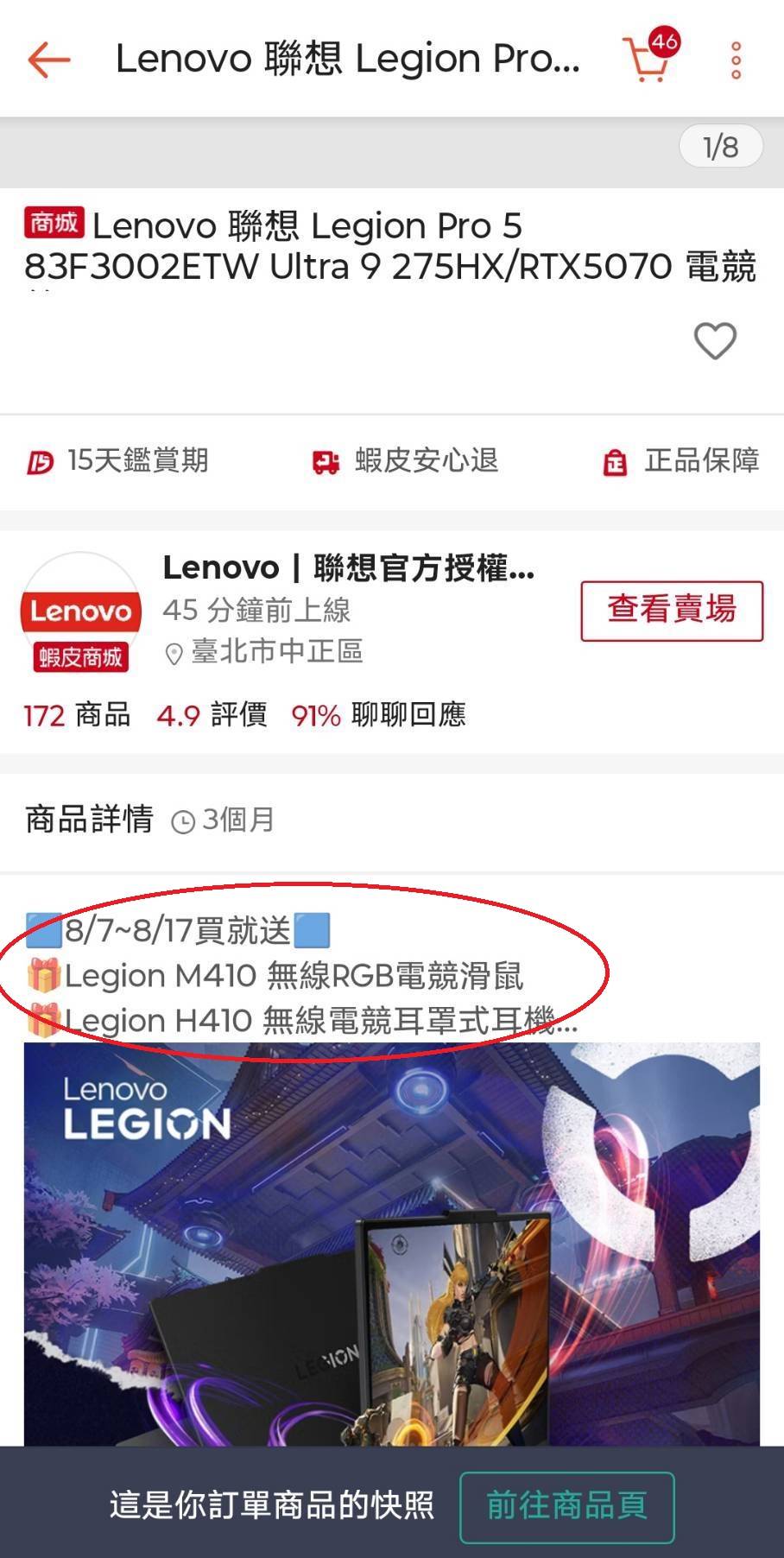Tap 查看賣場 to view the shop
This screenshot has height=1558, width=784.
click(x=671, y=611)
